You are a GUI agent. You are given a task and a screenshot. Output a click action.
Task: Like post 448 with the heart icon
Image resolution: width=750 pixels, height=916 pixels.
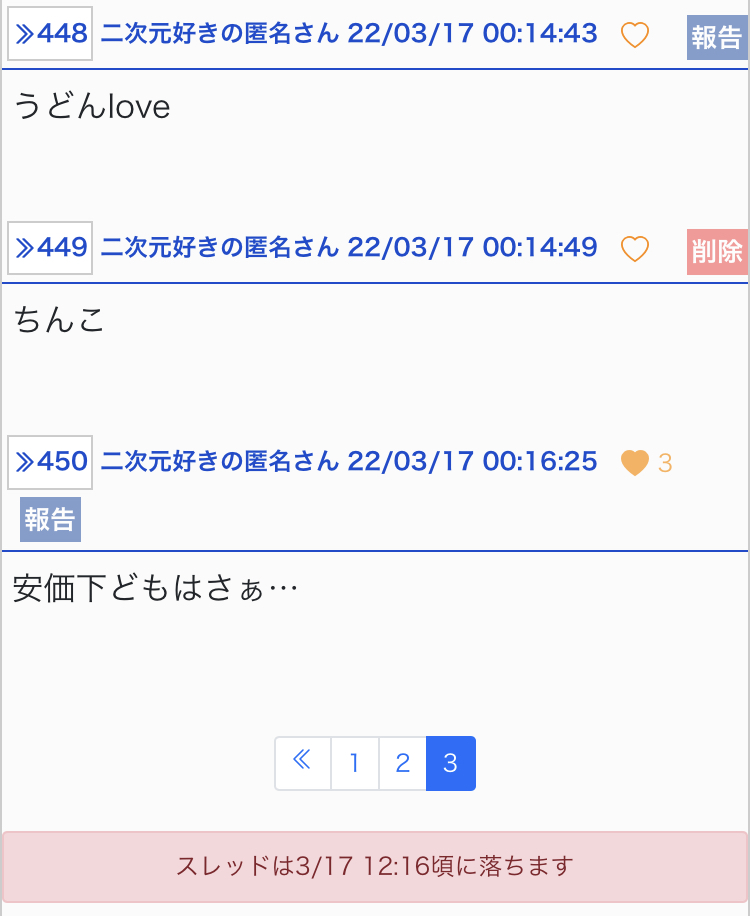coord(635,35)
